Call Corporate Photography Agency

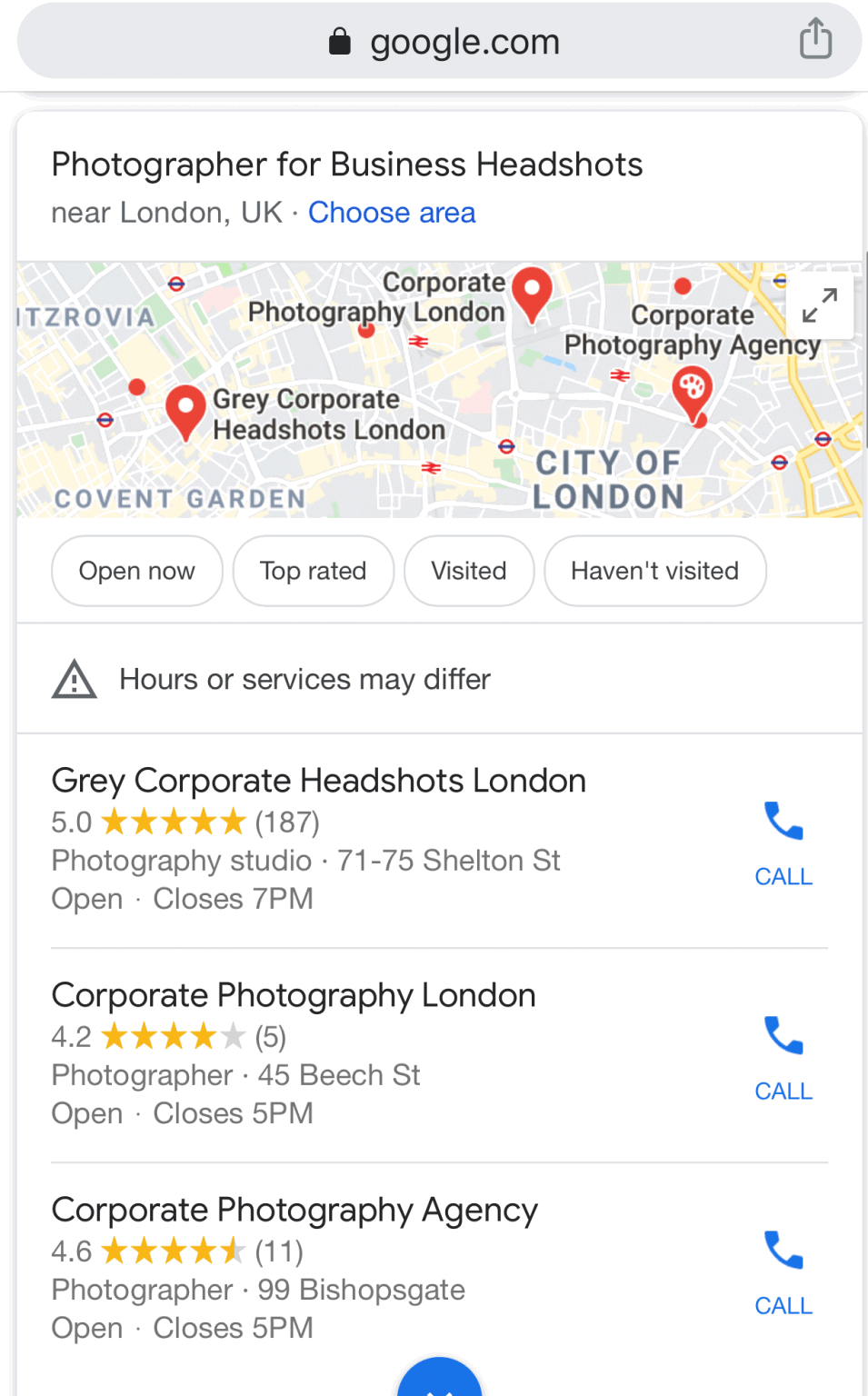[783, 1271]
